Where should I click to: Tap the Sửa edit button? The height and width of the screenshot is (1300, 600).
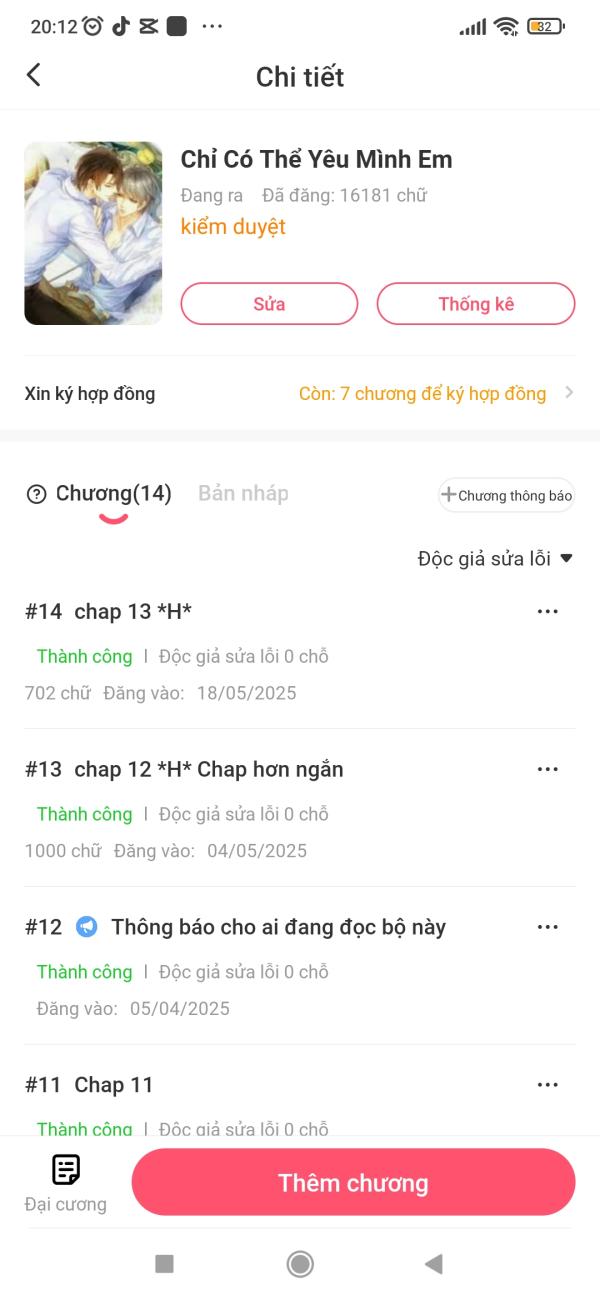click(x=269, y=304)
